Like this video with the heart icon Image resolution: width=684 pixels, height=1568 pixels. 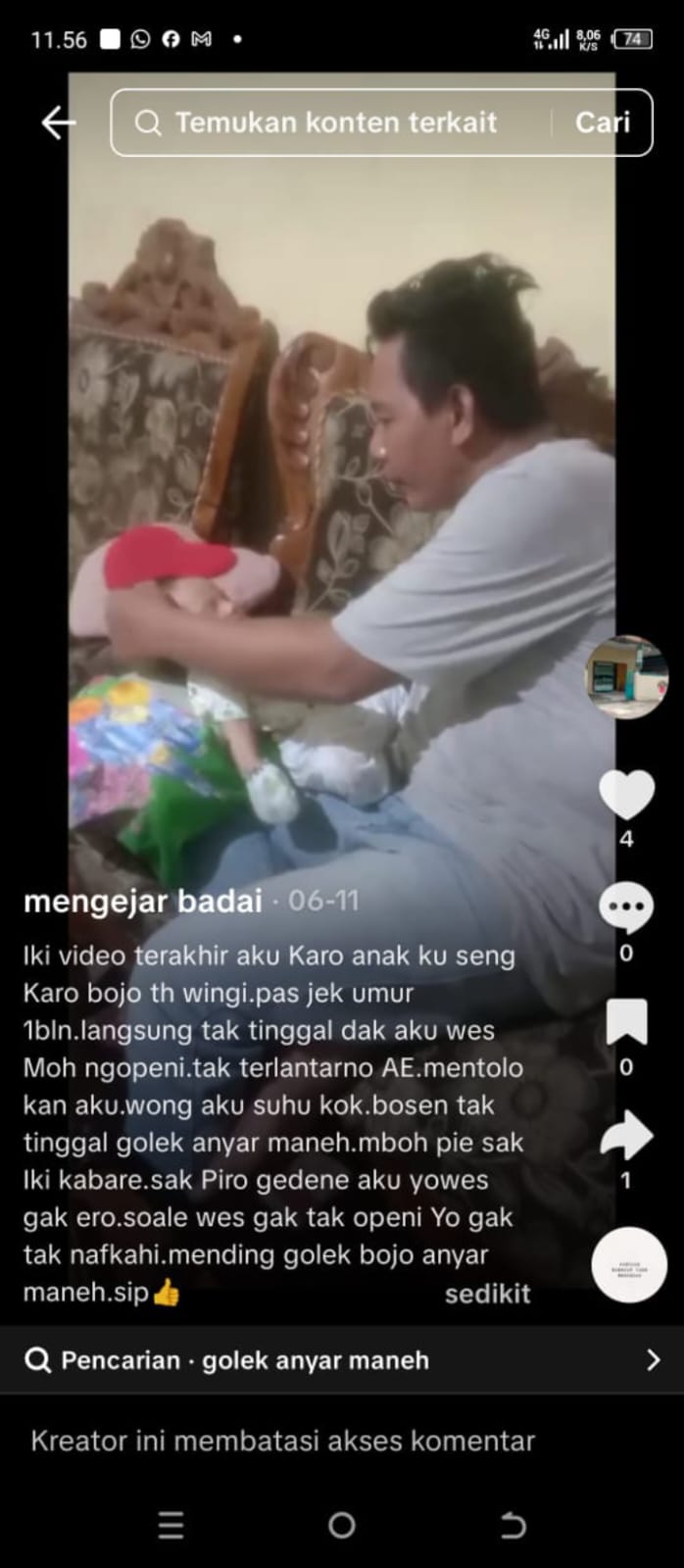[x=626, y=794]
